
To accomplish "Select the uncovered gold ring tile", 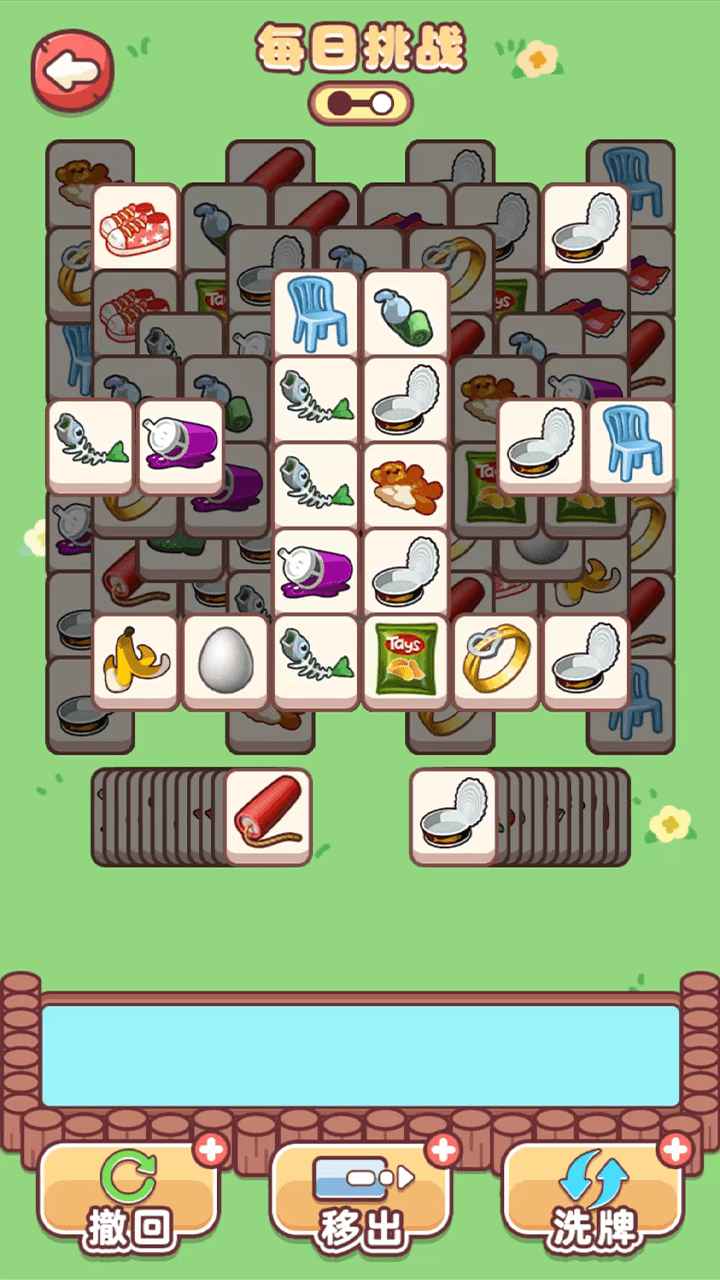I will (496, 658).
